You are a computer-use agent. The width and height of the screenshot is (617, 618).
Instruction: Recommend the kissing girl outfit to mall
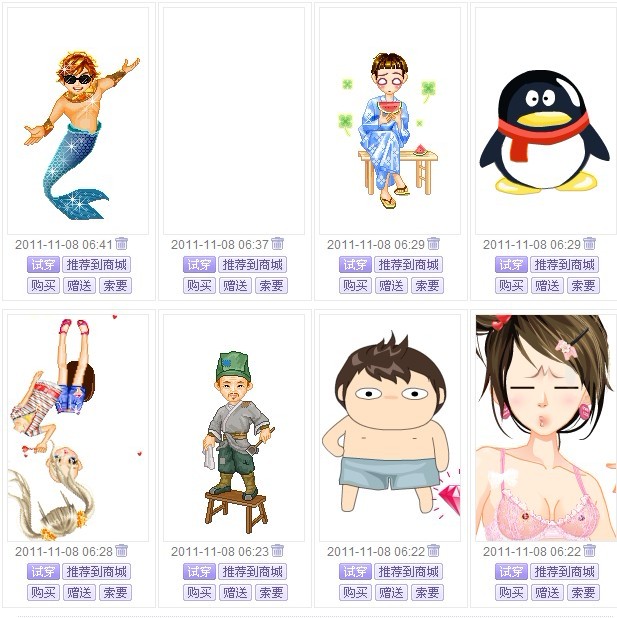click(565, 572)
